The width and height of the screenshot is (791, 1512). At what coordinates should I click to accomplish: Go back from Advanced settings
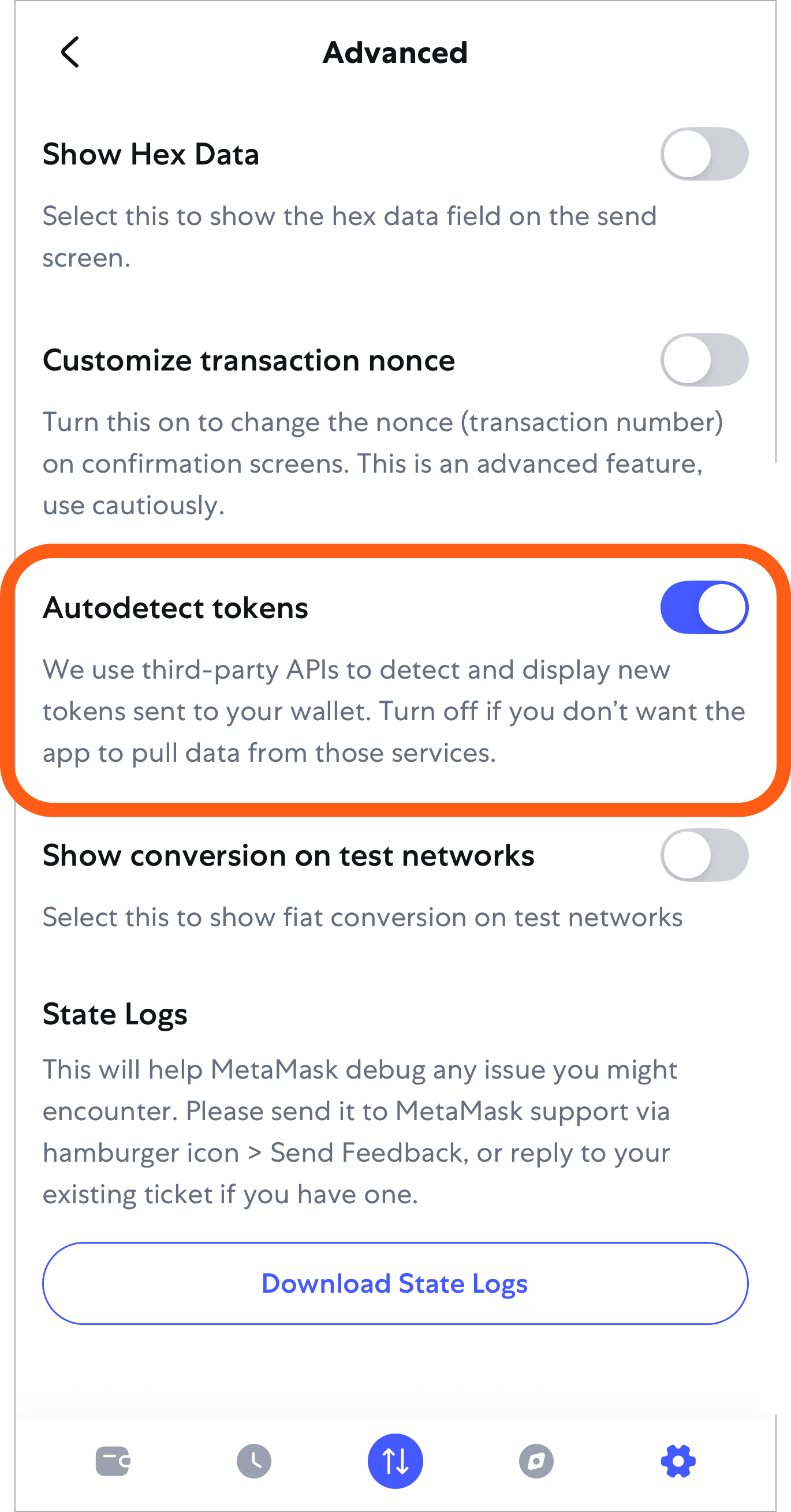tap(70, 53)
